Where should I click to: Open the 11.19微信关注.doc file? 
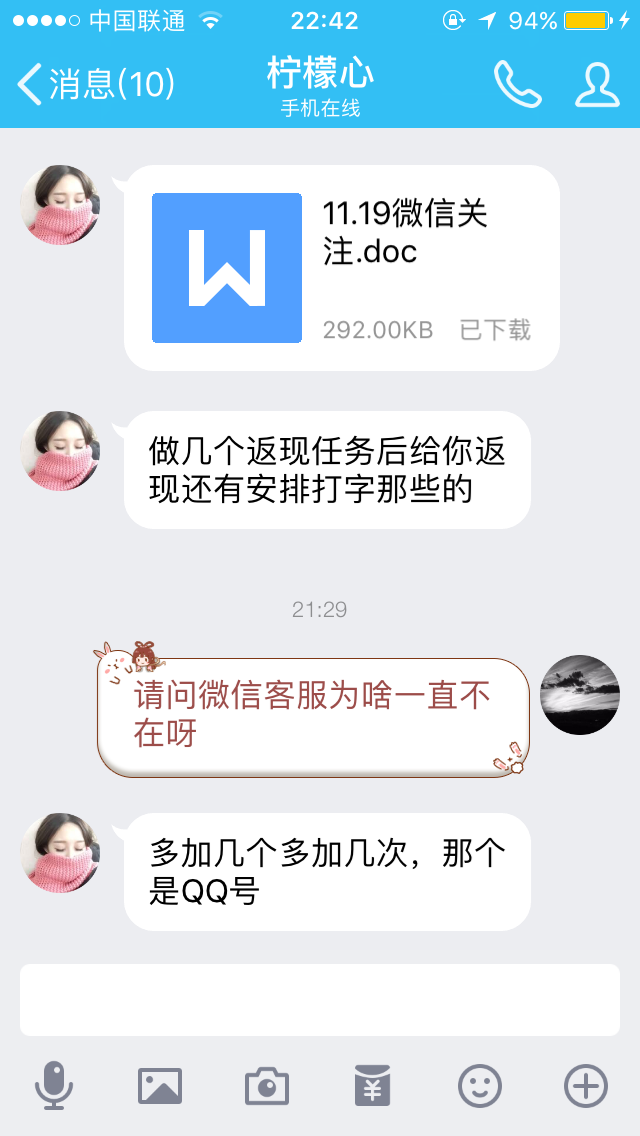341,268
